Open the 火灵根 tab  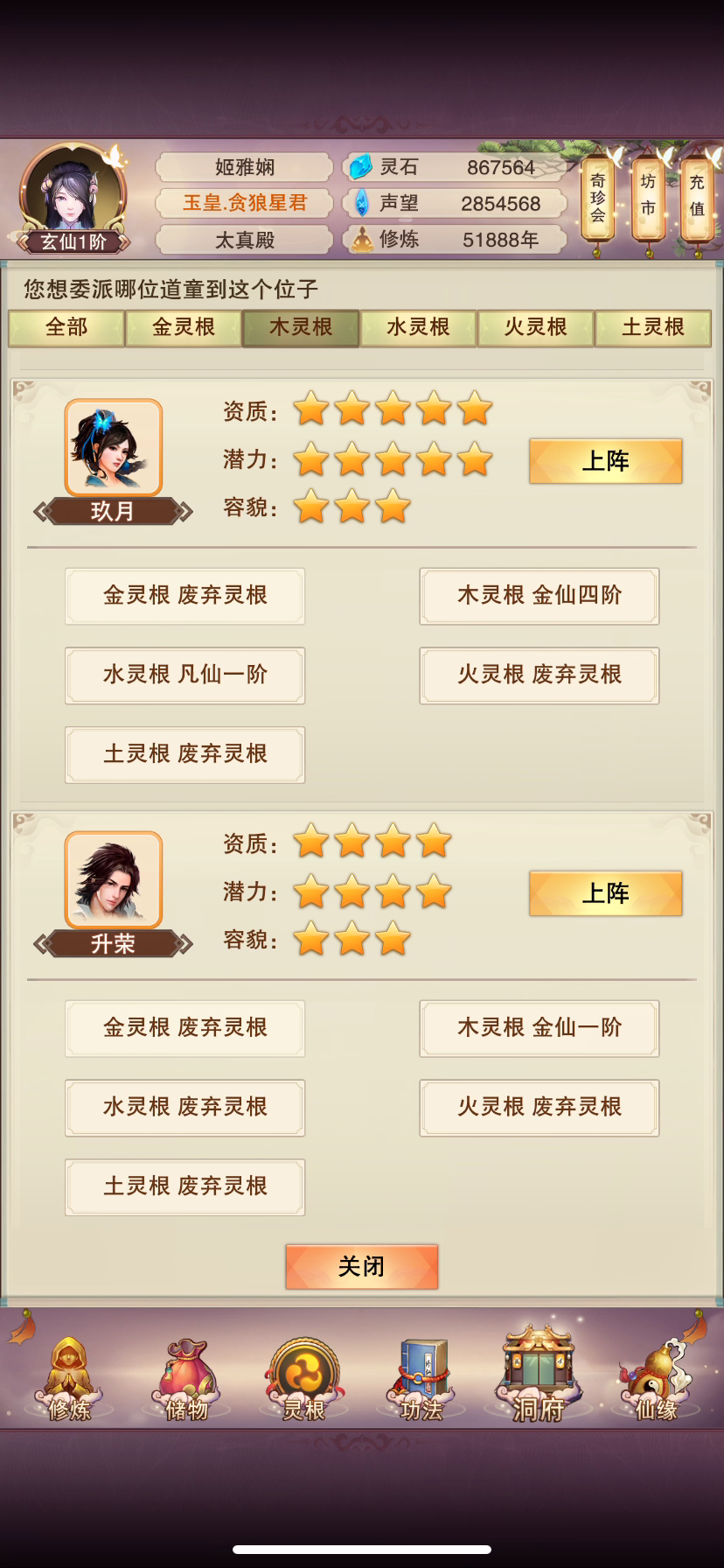pos(535,328)
